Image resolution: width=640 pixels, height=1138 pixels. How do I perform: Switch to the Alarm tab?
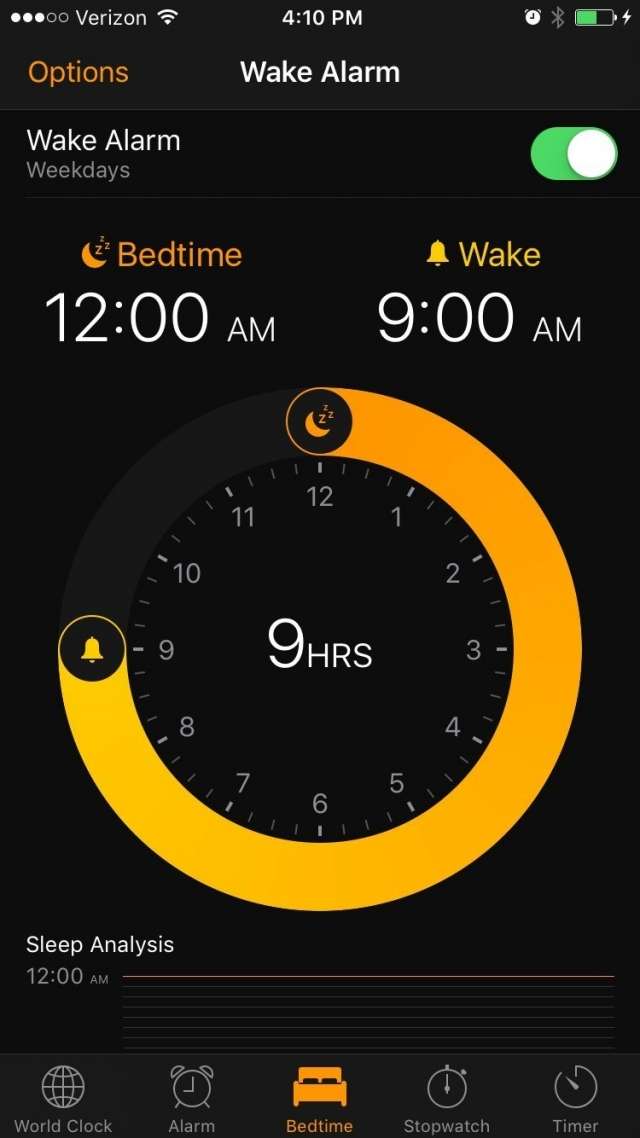tap(191, 1098)
